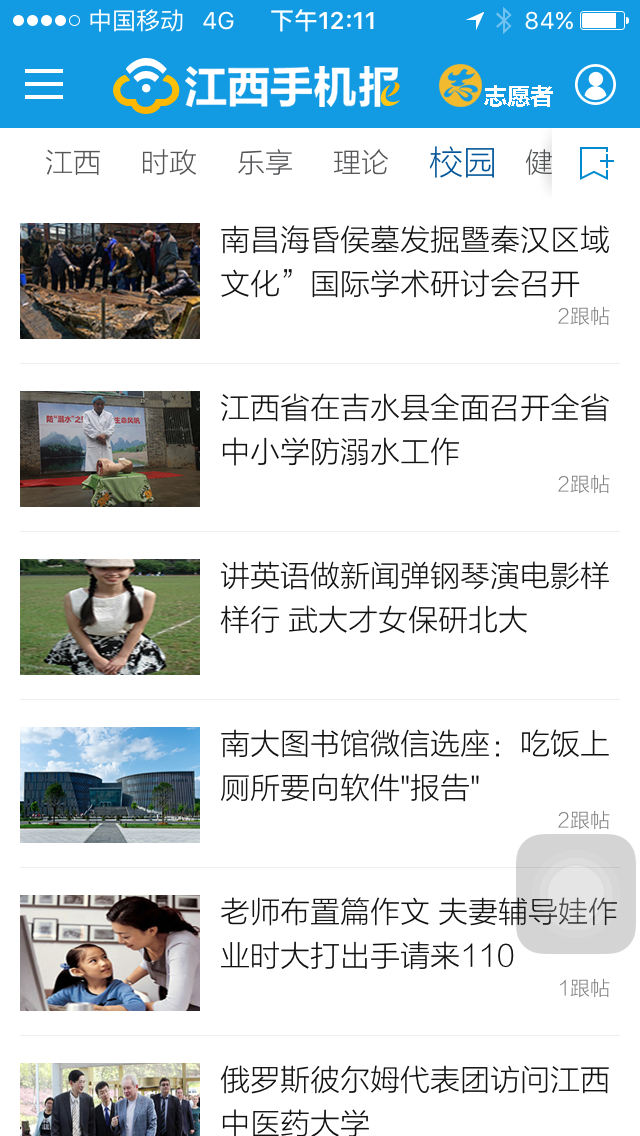Tap the AssistiveTouch floating button
This screenshot has height=1136, width=640.
tap(576, 894)
